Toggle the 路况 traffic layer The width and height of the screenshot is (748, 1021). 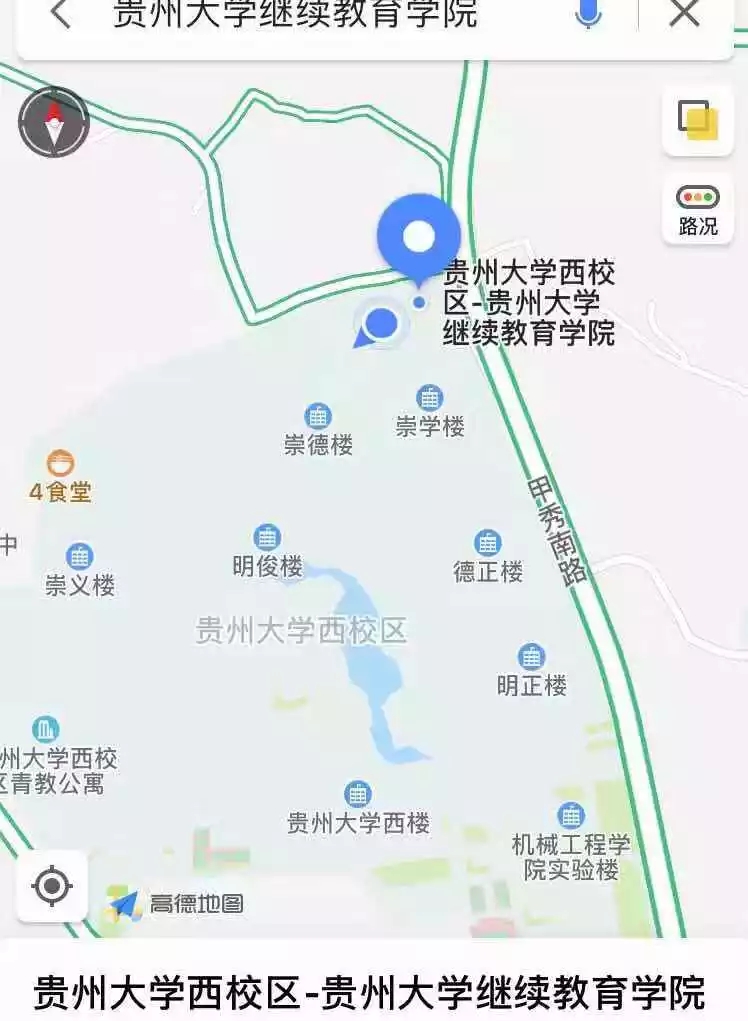click(698, 208)
